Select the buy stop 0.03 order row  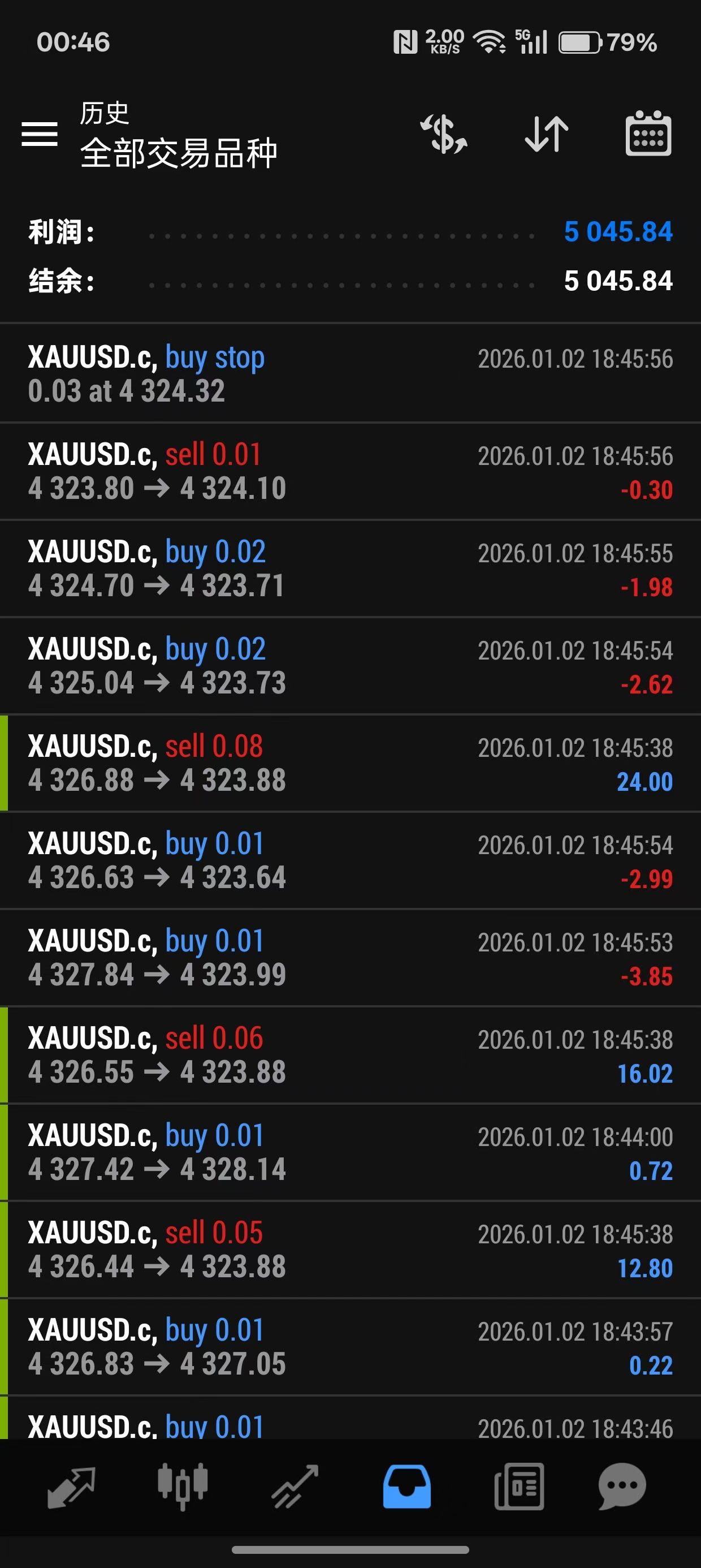(x=350, y=373)
